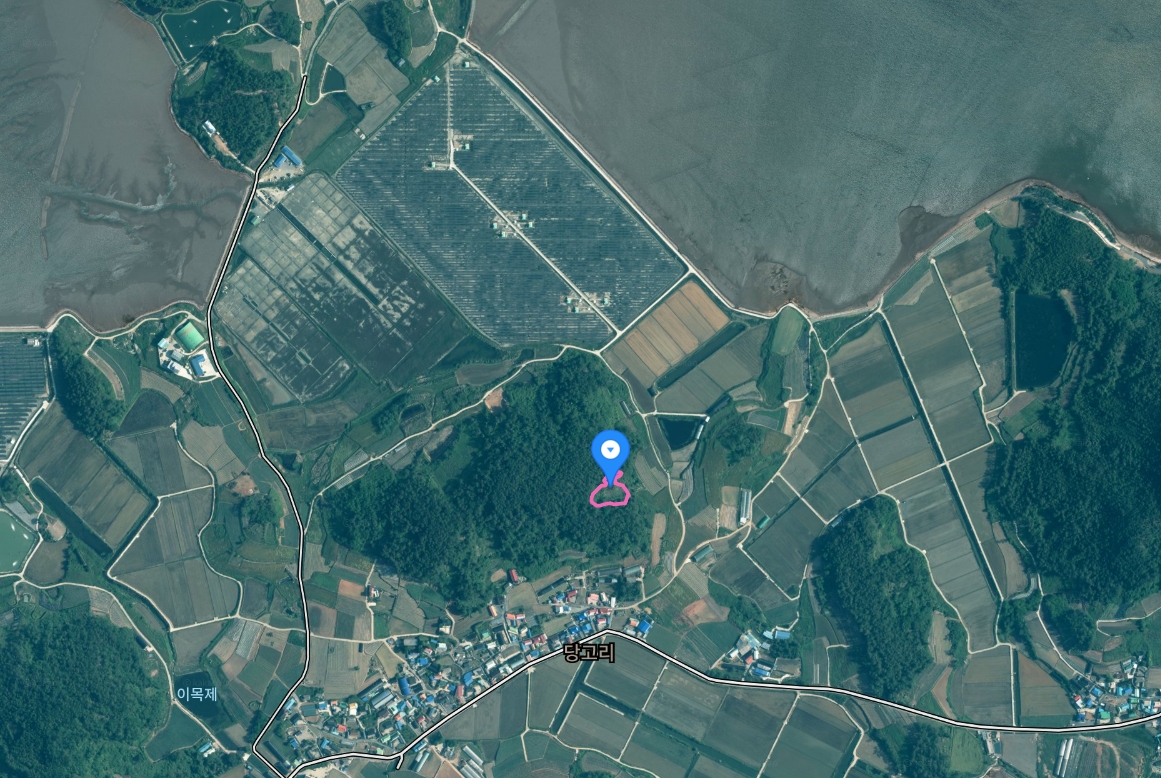This screenshot has width=1161, height=778.
Task: Tap the blue location pin marker
Action: tap(609, 451)
